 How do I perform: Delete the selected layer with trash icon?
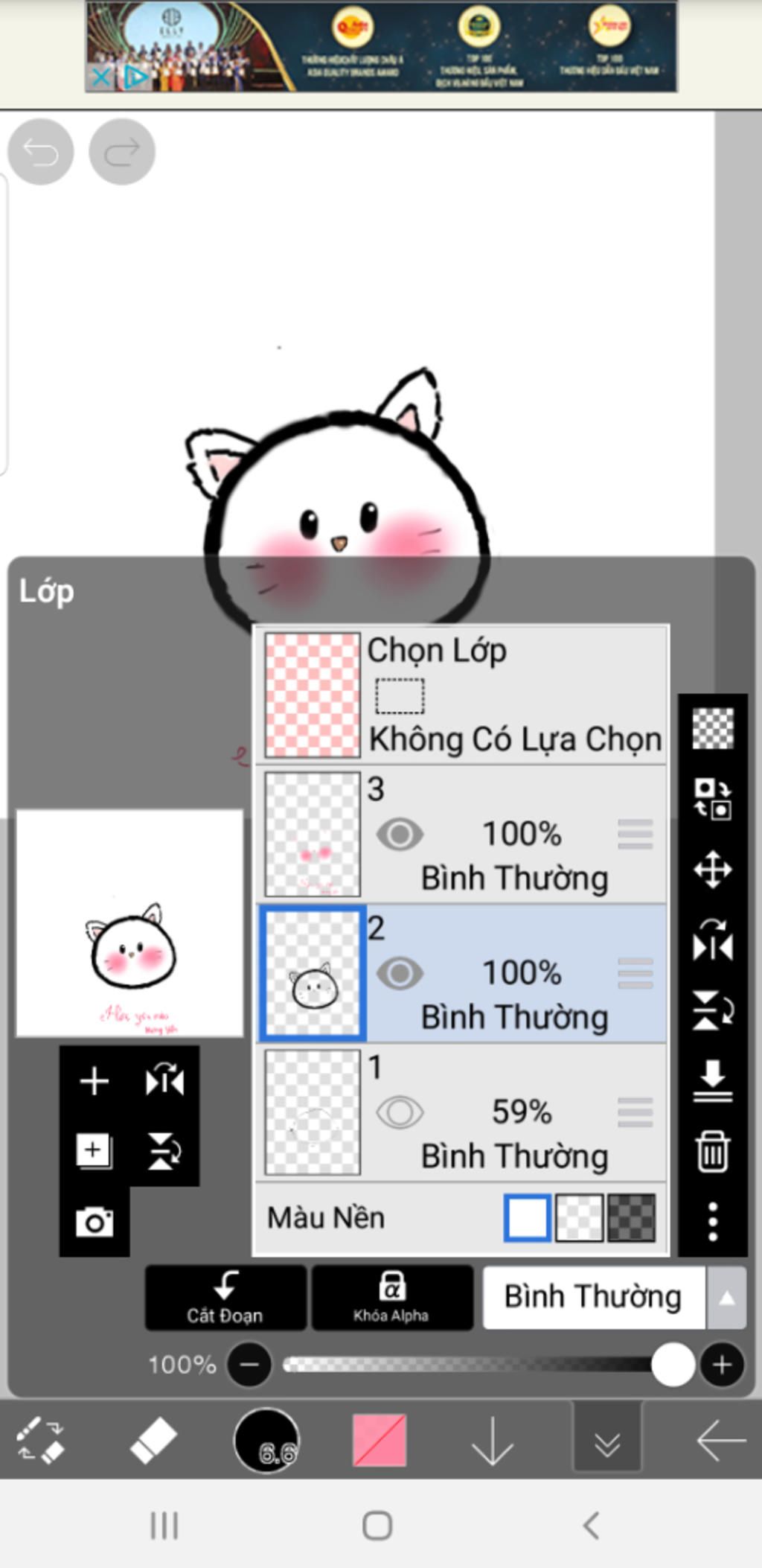(712, 1151)
